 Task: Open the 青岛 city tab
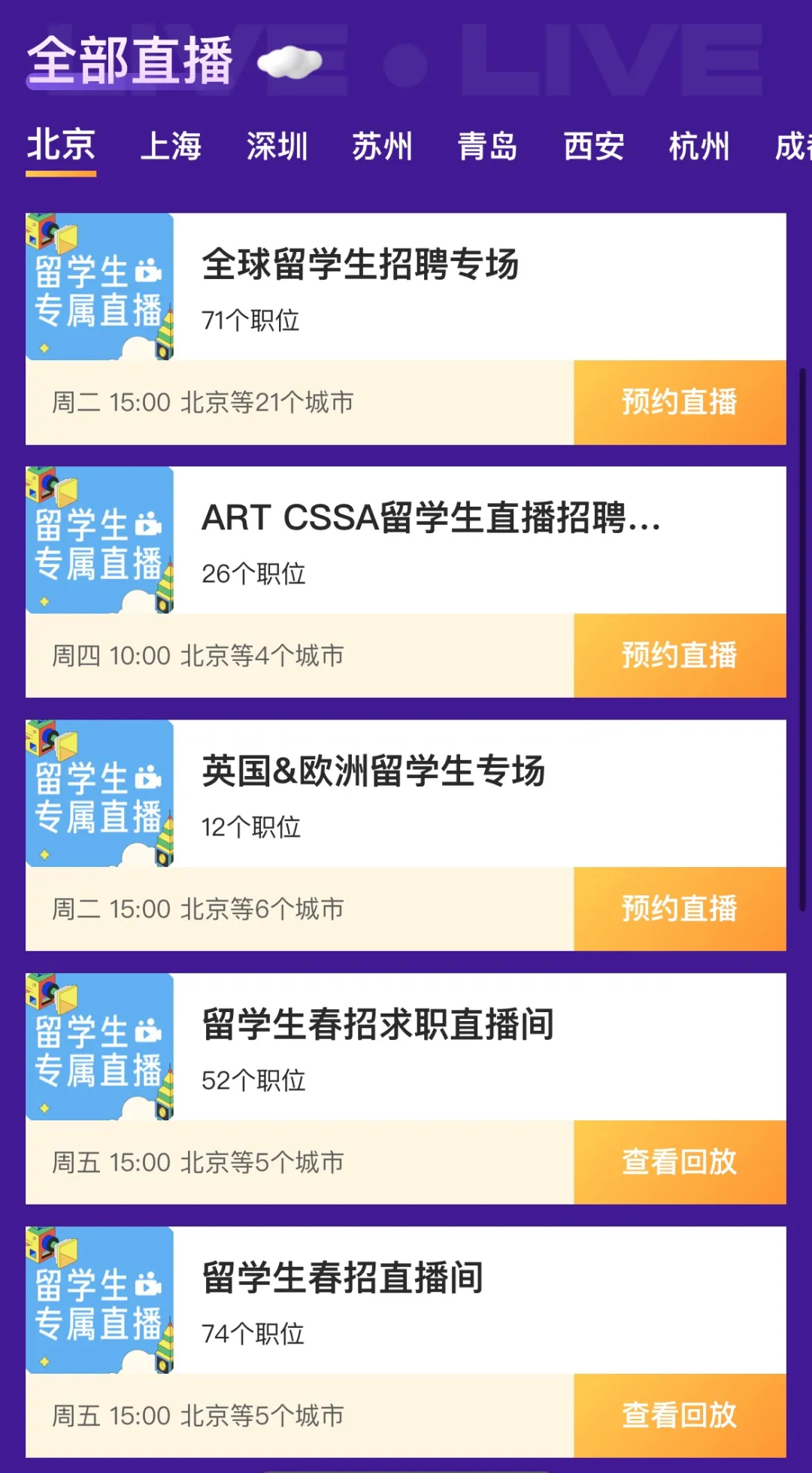coord(488,146)
